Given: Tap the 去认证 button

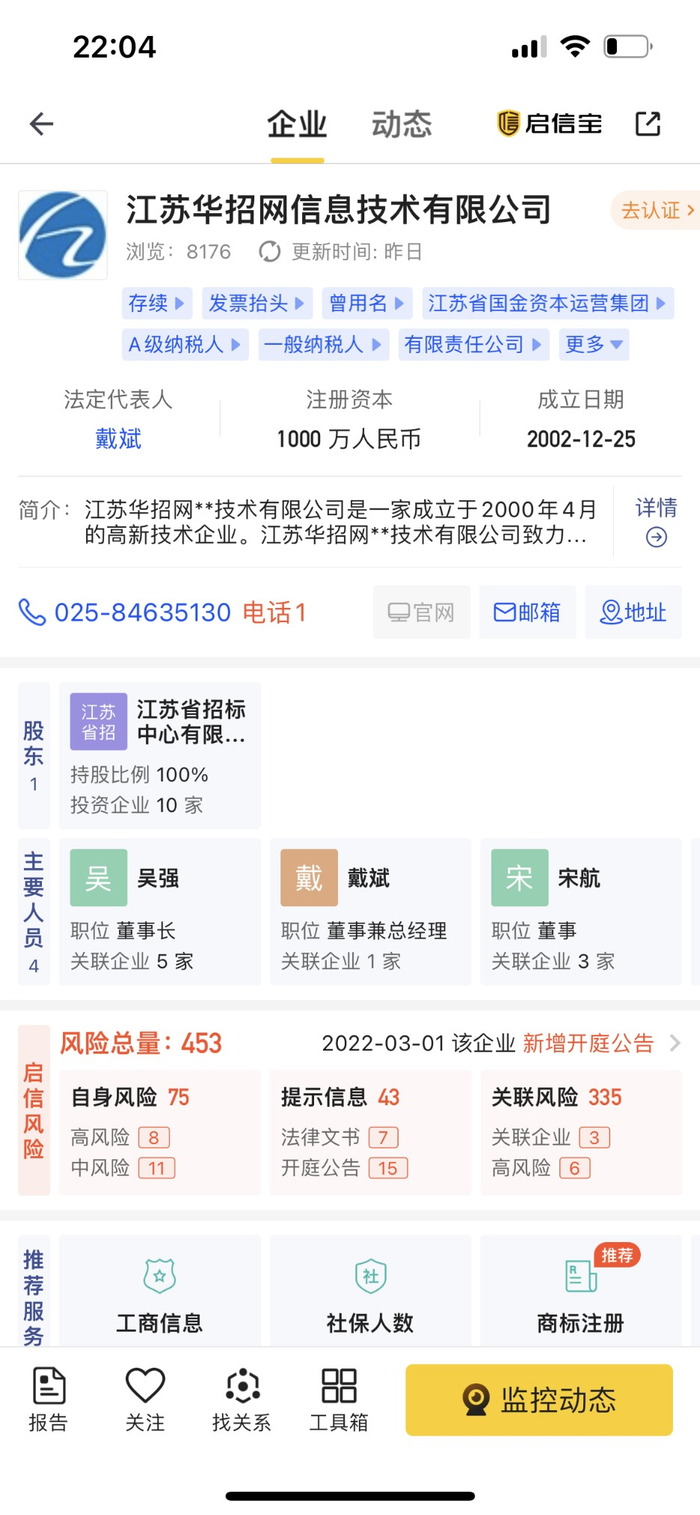Looking at the screenshot, I should 655,210.
